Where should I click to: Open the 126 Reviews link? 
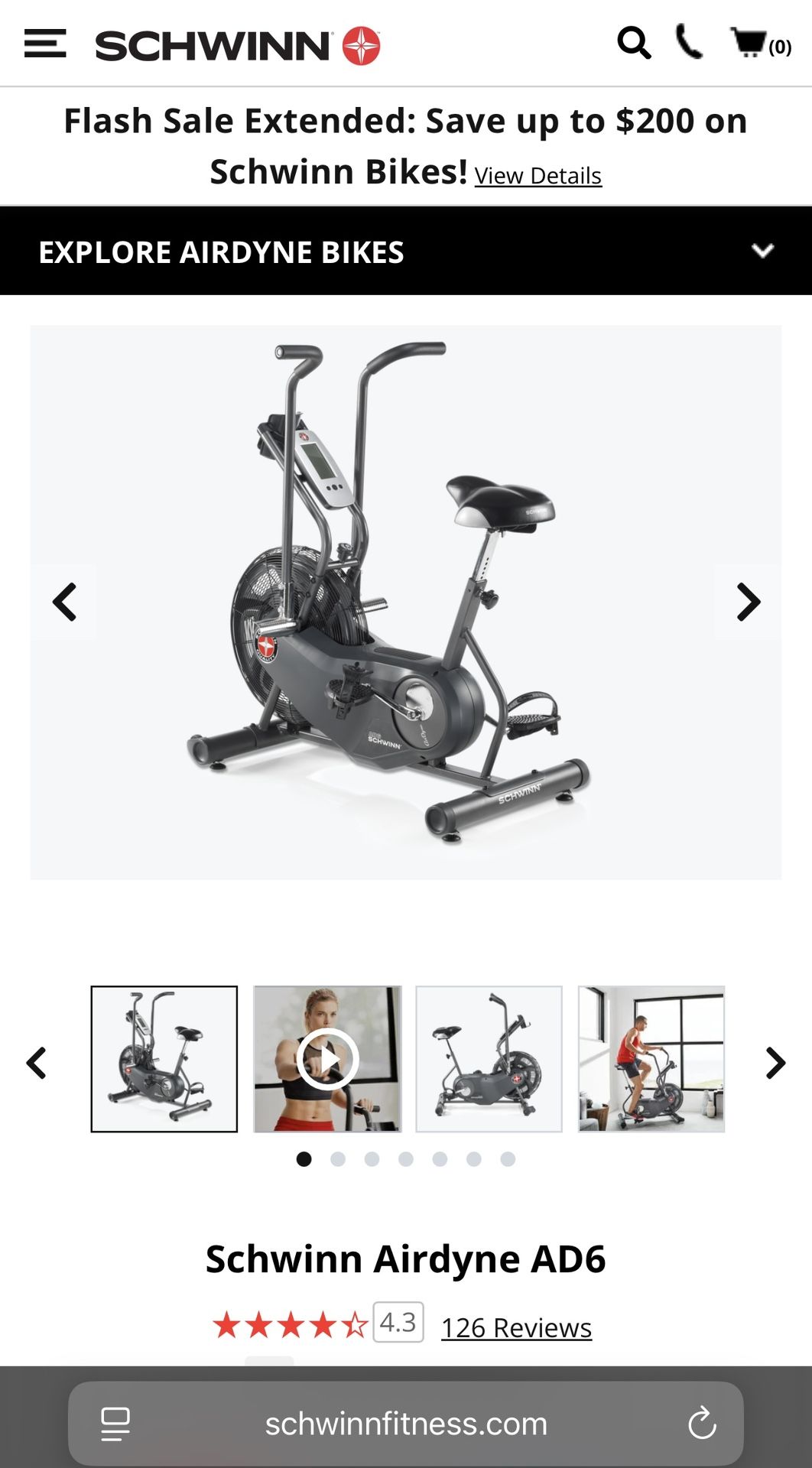pyautogui.click(x=516, y=1328)
